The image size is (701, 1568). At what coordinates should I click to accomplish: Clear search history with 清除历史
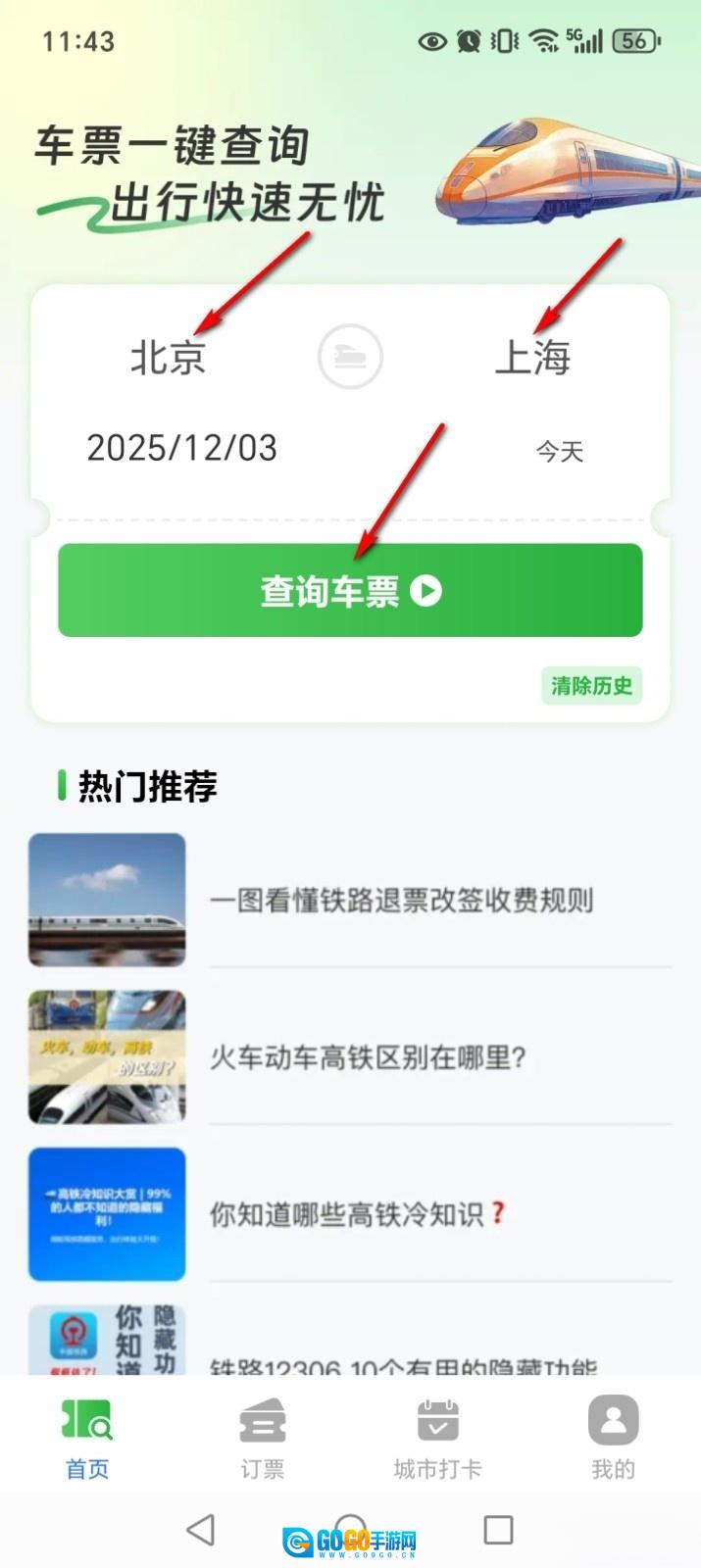tap(591, 686)
